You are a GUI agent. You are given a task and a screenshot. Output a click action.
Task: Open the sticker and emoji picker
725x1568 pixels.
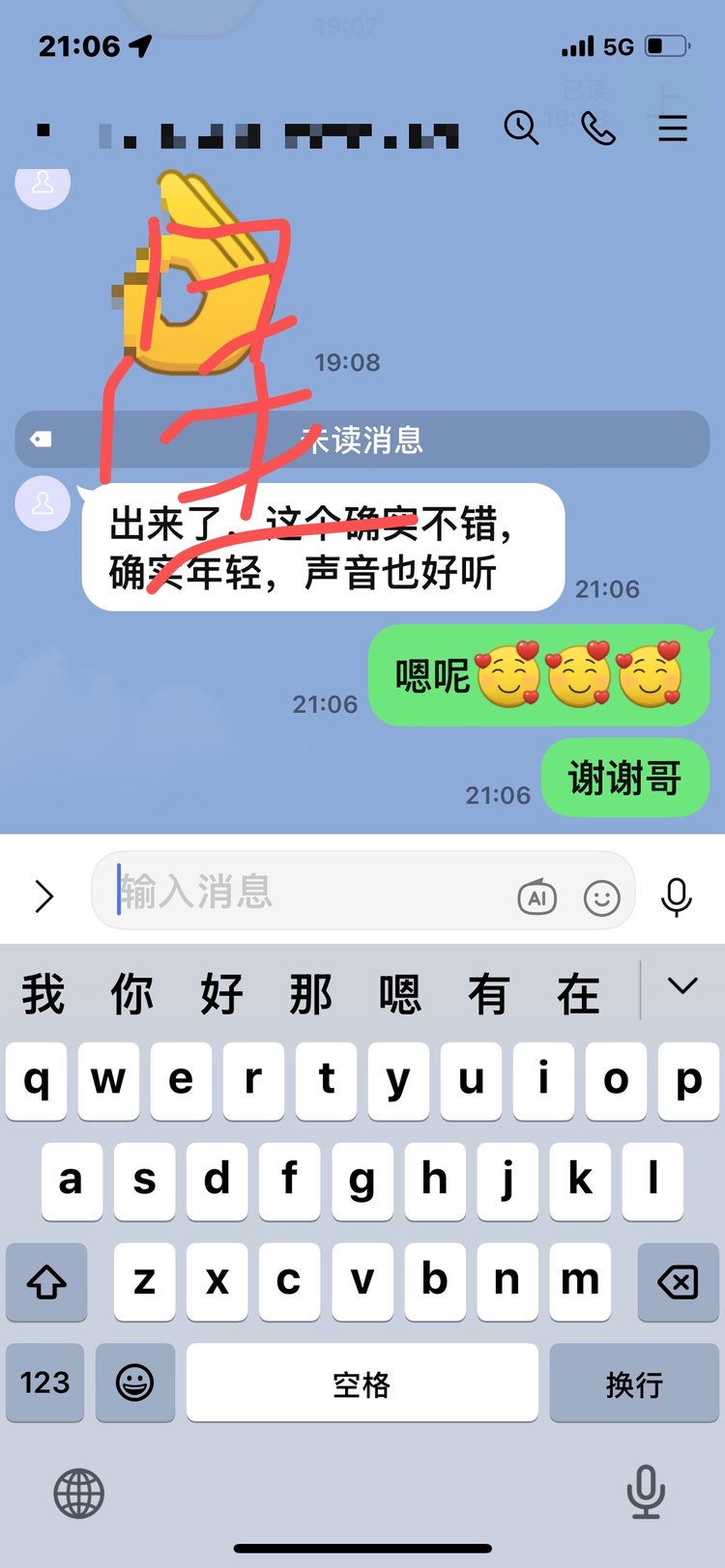(601, 898)
